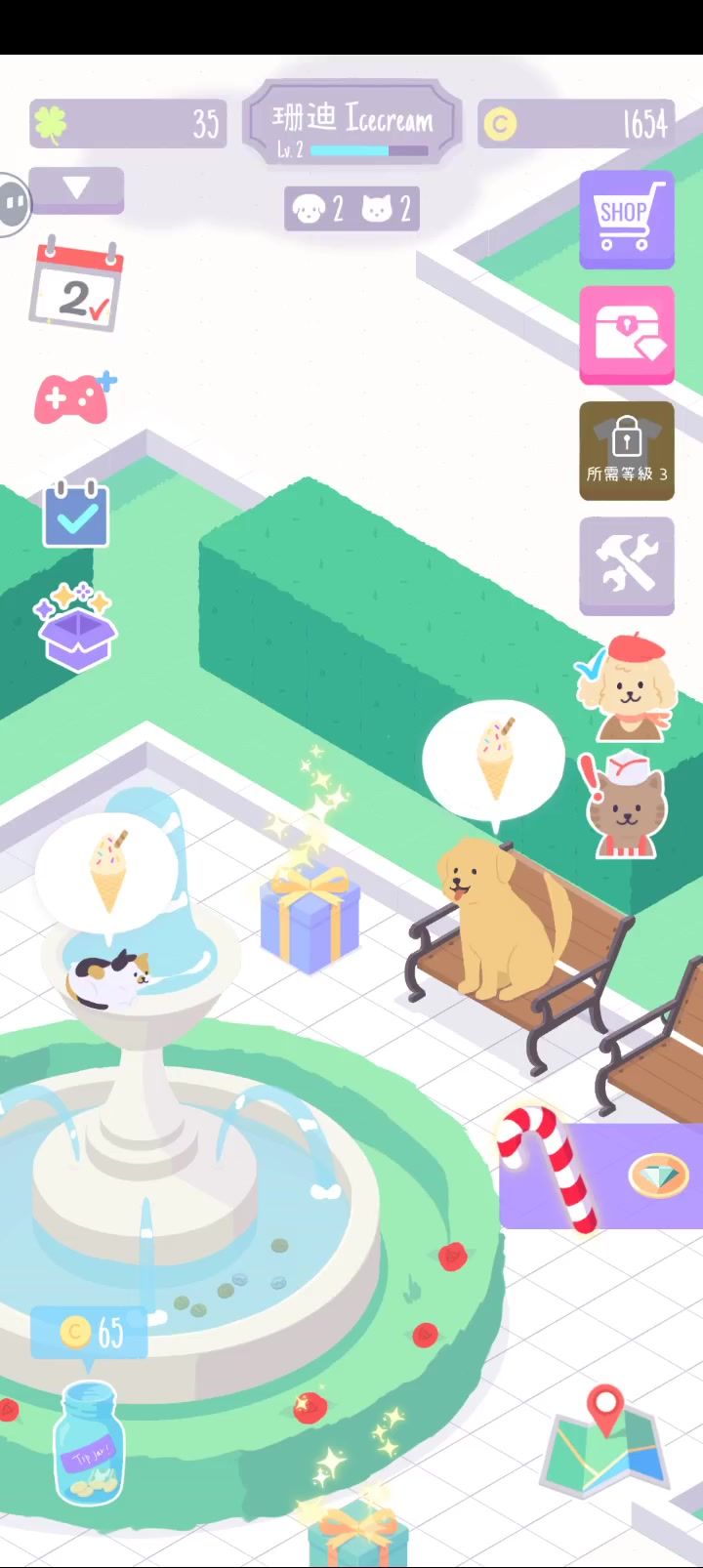Image resolution: width=703 pixels, height=1568 pixels.
Task: Open the daily calendar check-in
Action: (x=76, y=287)
